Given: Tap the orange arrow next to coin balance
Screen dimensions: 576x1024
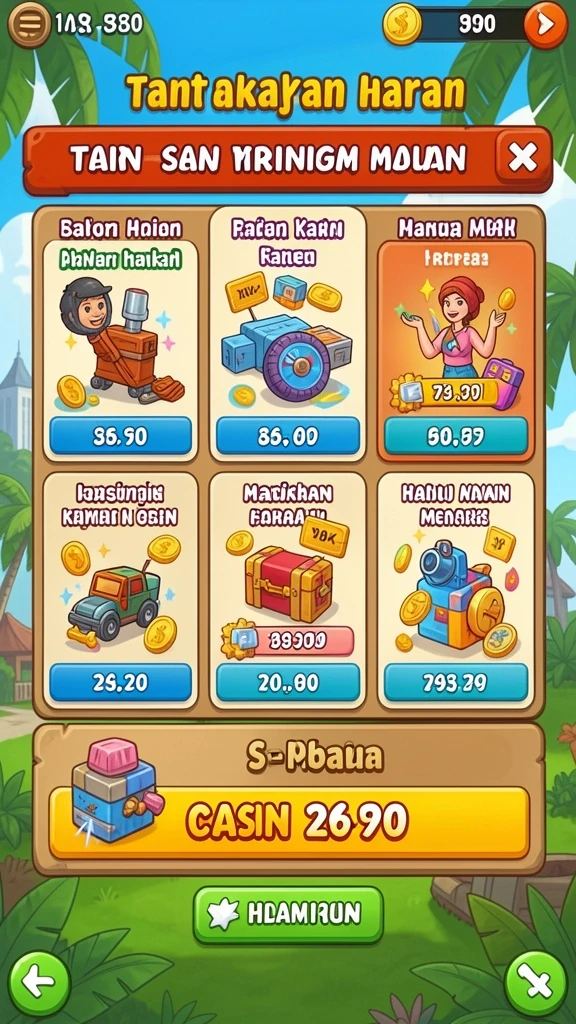Looking at the screenshot, I should click(545, 25).
